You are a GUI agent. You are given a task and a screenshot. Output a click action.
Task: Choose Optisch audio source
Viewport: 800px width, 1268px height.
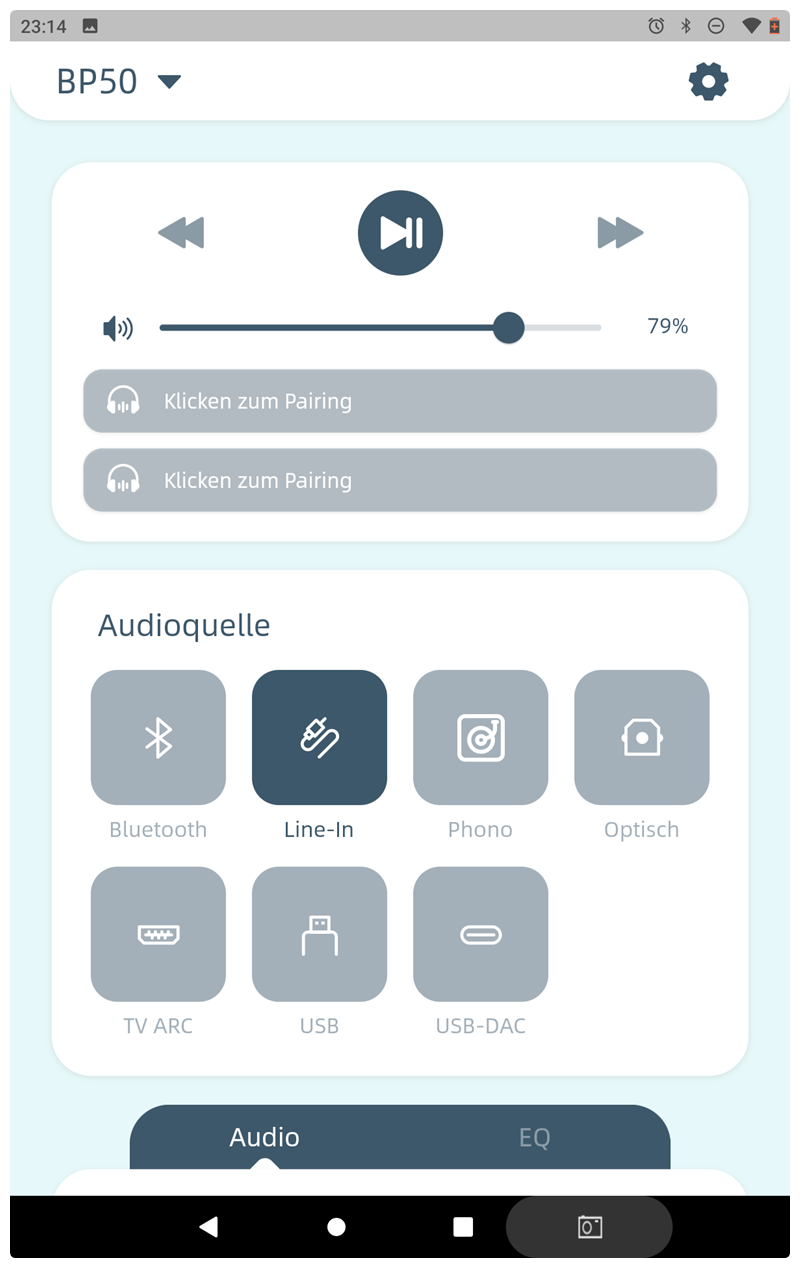point(641,738)
